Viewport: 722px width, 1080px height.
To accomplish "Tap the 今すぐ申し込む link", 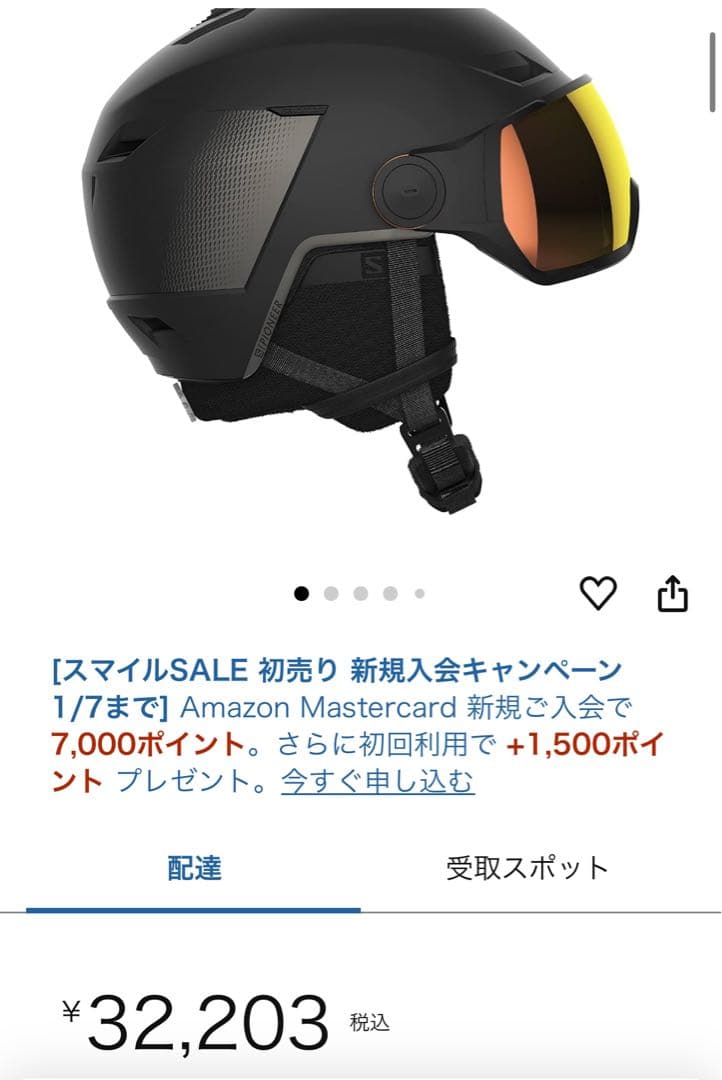I will (377, 781).
